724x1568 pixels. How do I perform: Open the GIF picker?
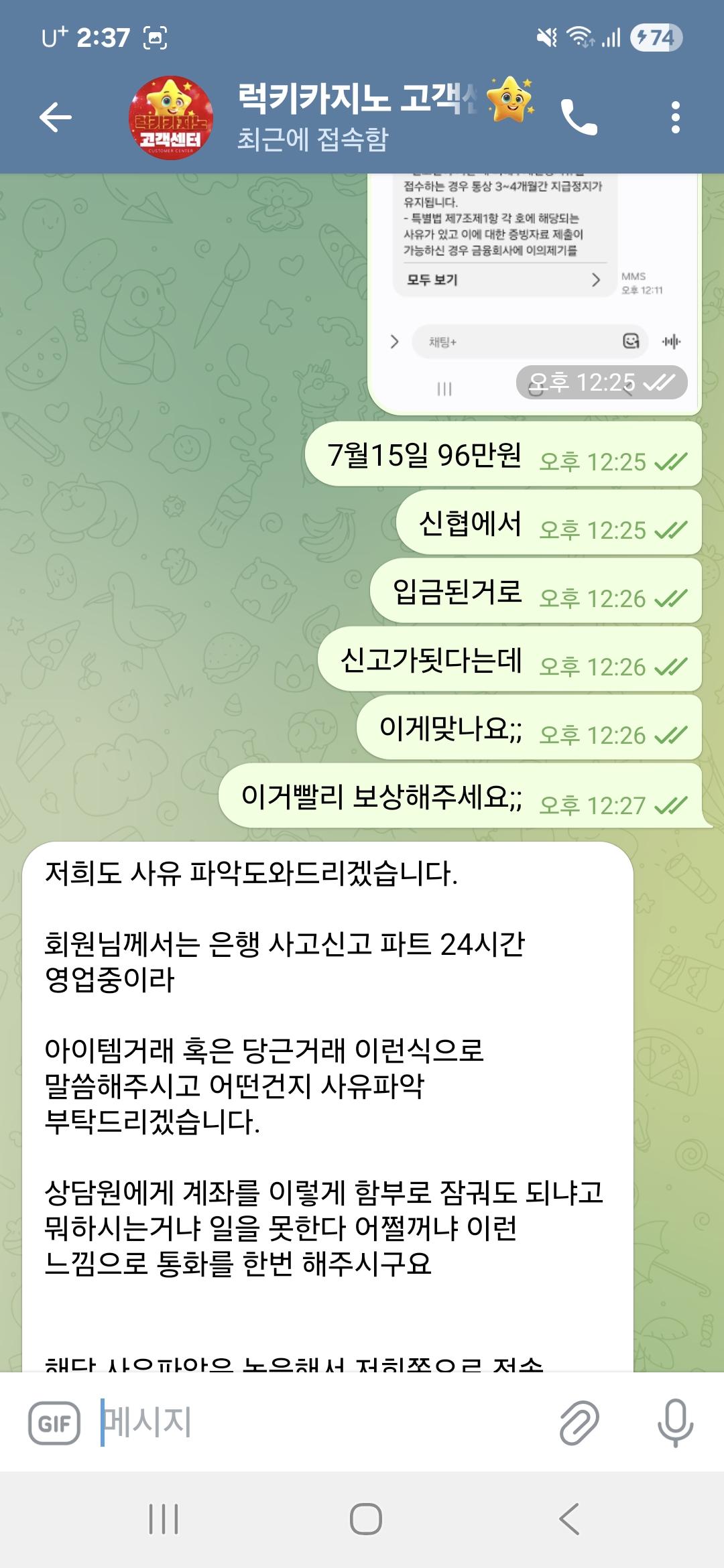tap(54, 1423)
